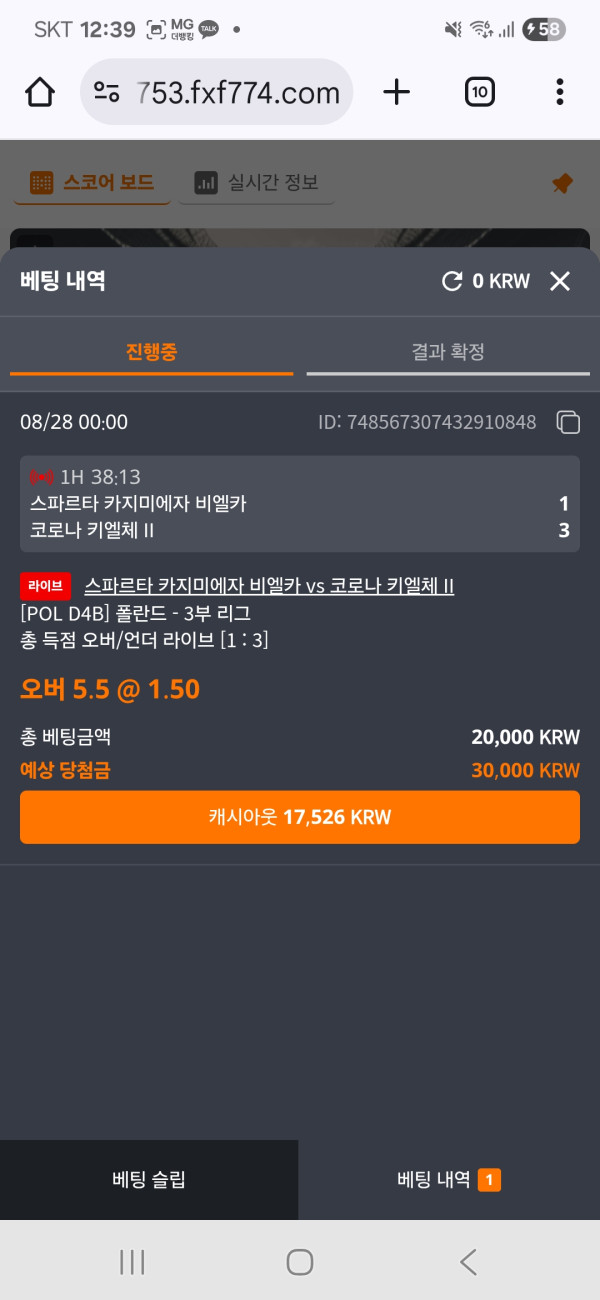Screen dimensions: 600x1300
Task: Refresh the KRW balance
Action: click(x=452, y=281)
